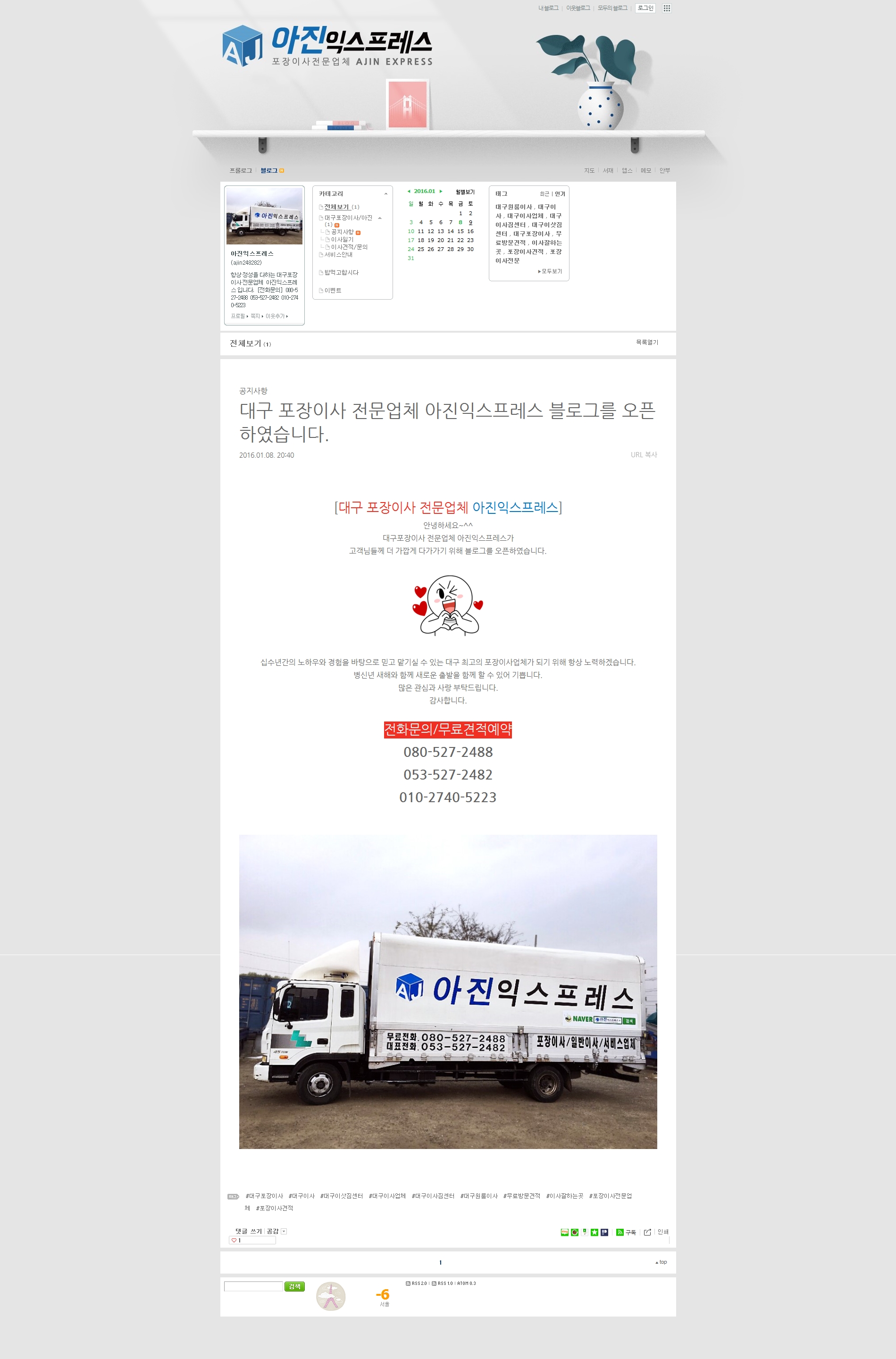Jump back up with the top link
Screen dimensions: 896x1359
(x=661, y=1262)
